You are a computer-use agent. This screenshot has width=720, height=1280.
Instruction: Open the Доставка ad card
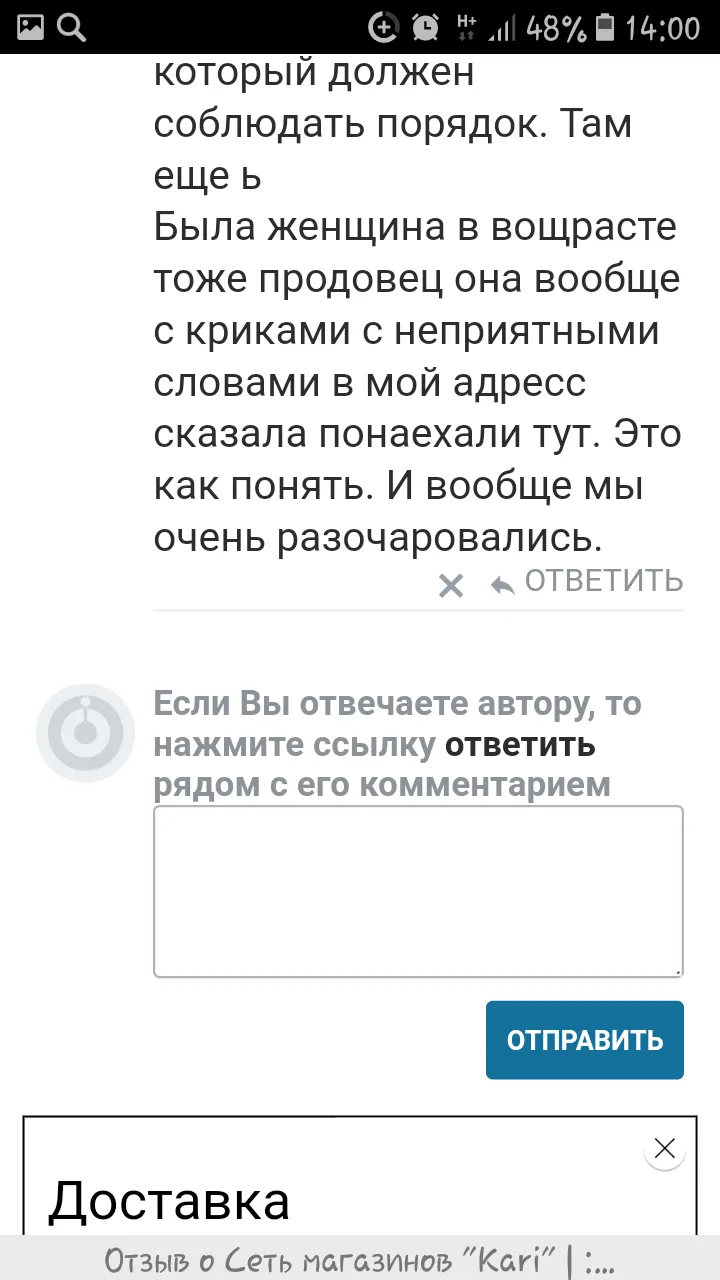[x=359, y=1176]
